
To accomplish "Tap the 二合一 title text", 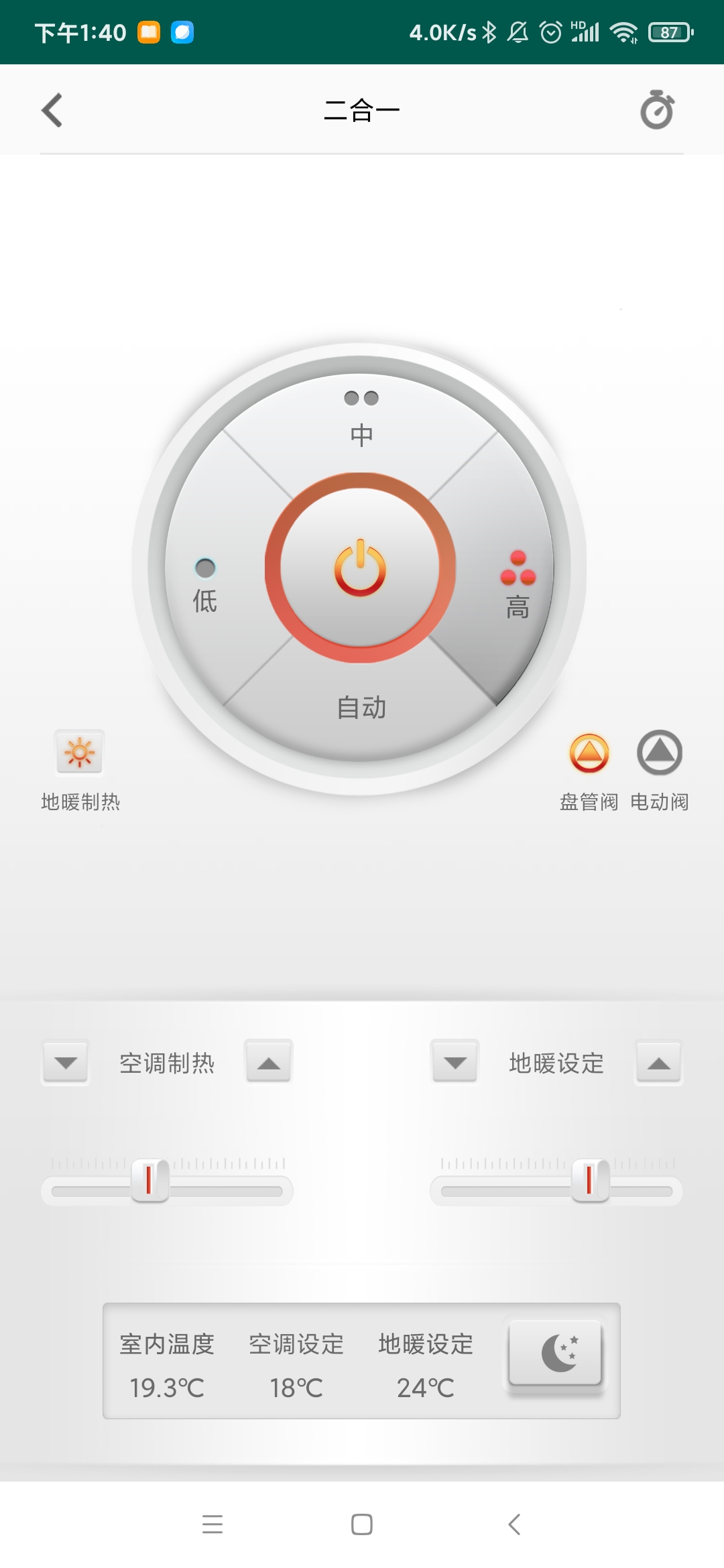I will click(x=361, y=109).
